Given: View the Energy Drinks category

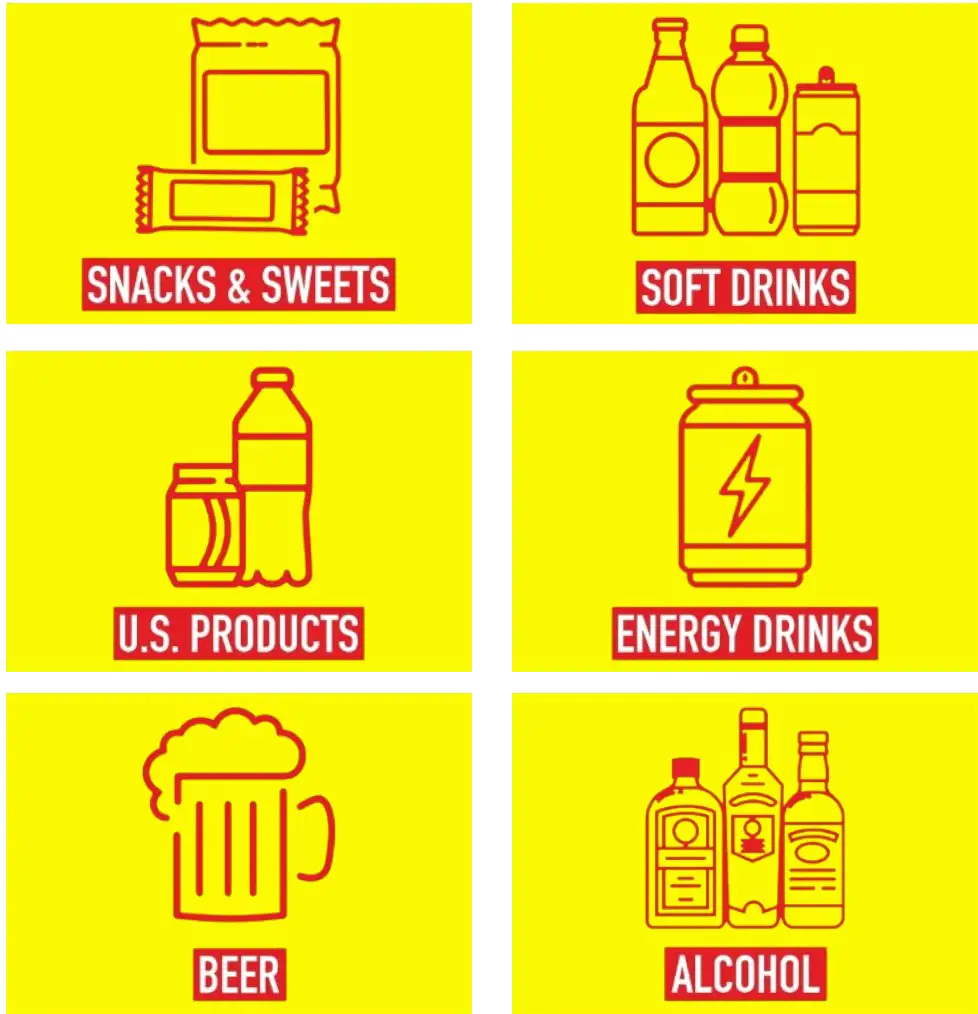Looking at the screenshot, I should click(745, 511).
